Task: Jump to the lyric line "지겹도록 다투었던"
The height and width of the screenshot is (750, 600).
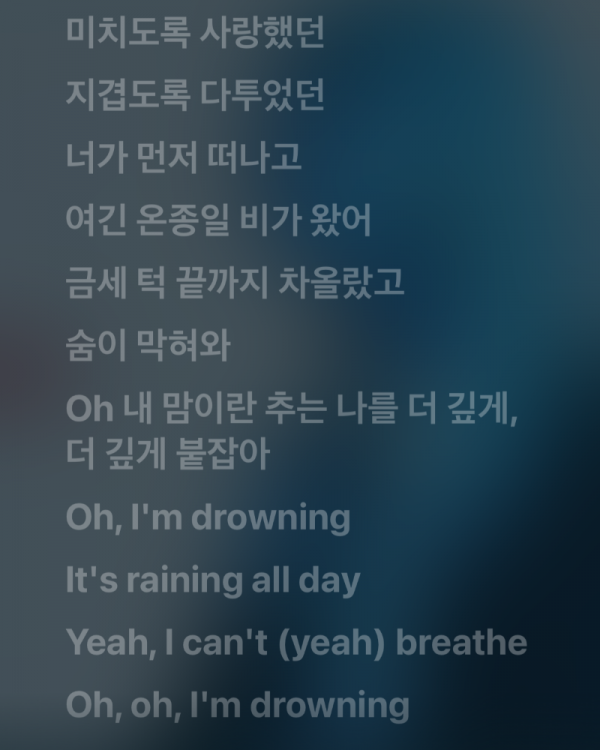Action: pos(195,97)
